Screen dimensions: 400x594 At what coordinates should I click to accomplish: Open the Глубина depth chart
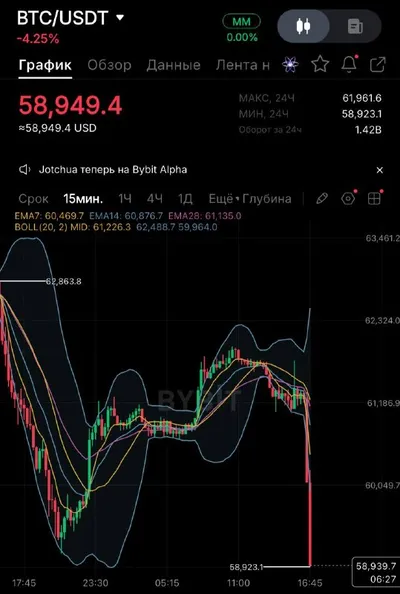pos(267,199)
